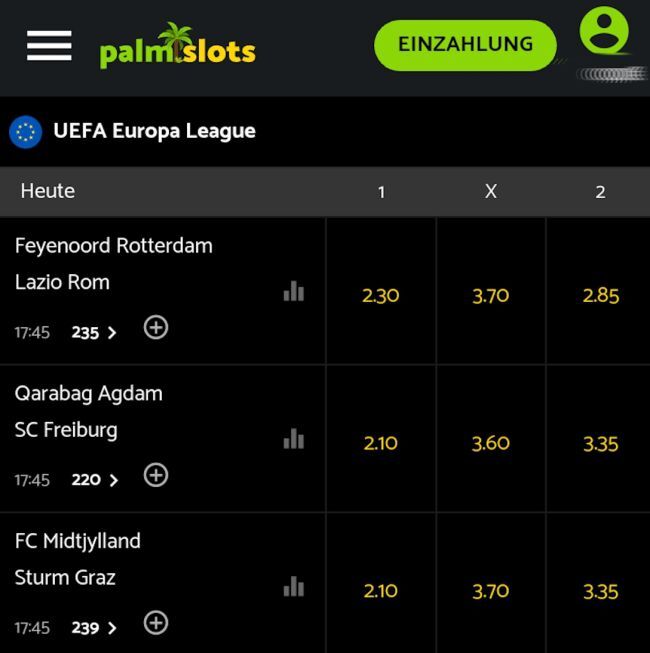Pick Sturm Graz win at 3.35

(600, 591)
